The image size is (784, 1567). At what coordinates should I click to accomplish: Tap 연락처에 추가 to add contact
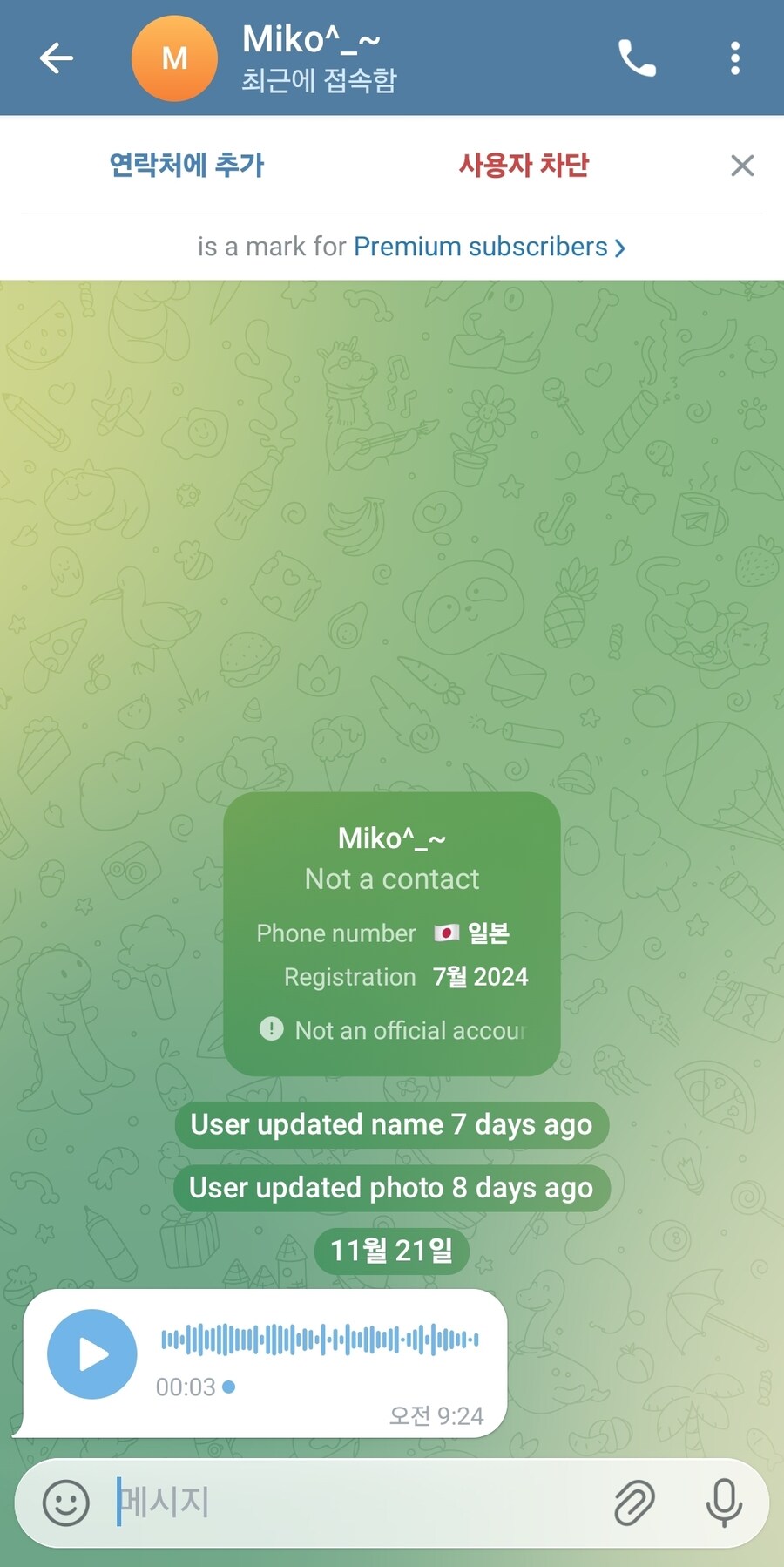point(186,165)
